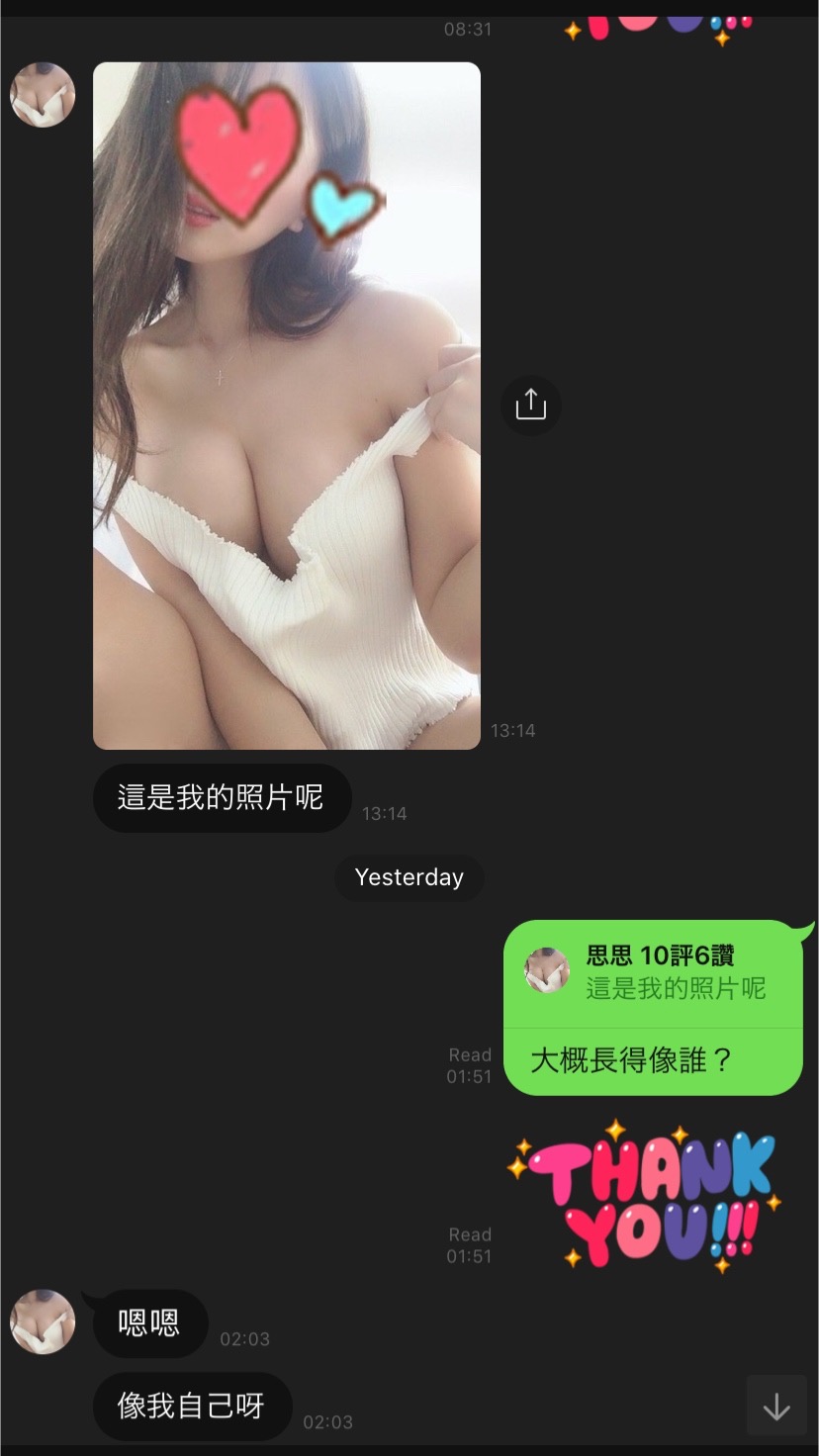Open the received photo in full view
The image size is (819, 1456).
(x=287, y=406)
